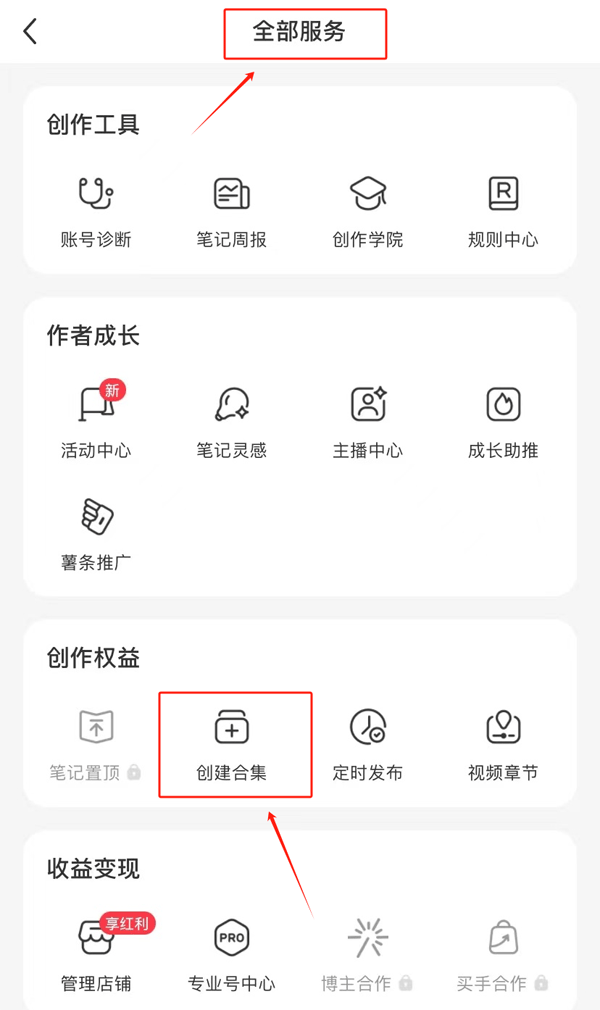Tap the locked 笔记置顶 option
Viewport: 600px width, 1010px height.
(x=95, y=745)
